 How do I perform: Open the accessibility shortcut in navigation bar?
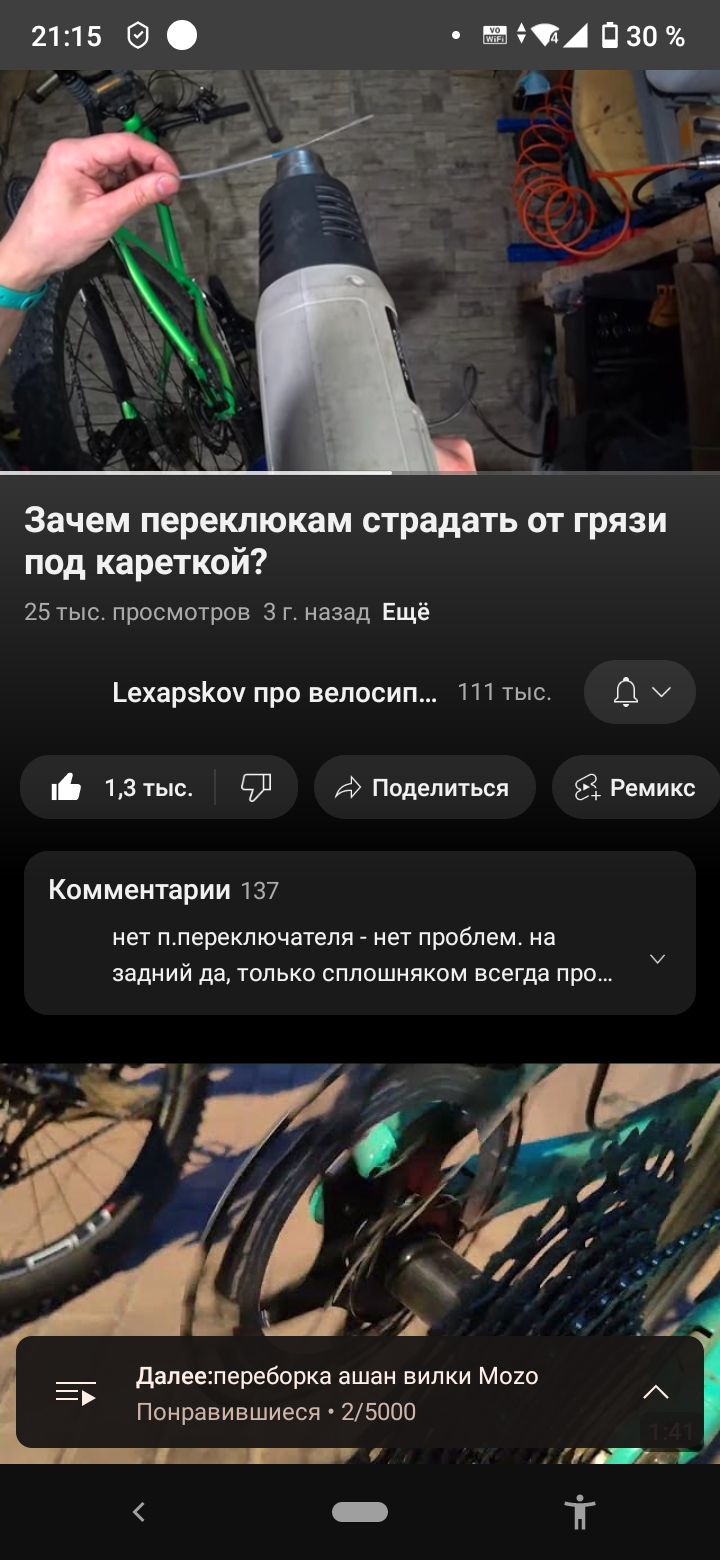click(x=579, y=1511)
